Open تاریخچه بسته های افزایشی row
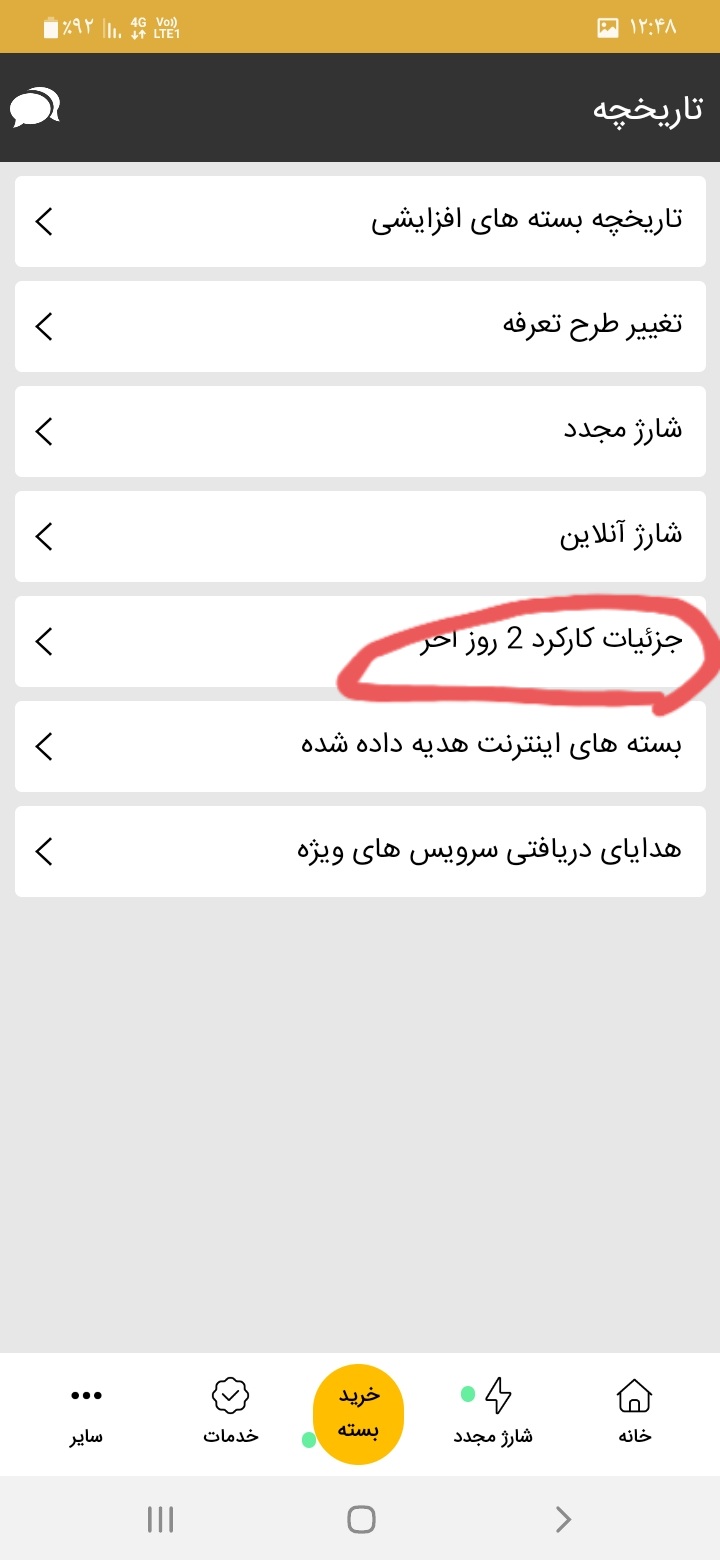 [360, 221]
